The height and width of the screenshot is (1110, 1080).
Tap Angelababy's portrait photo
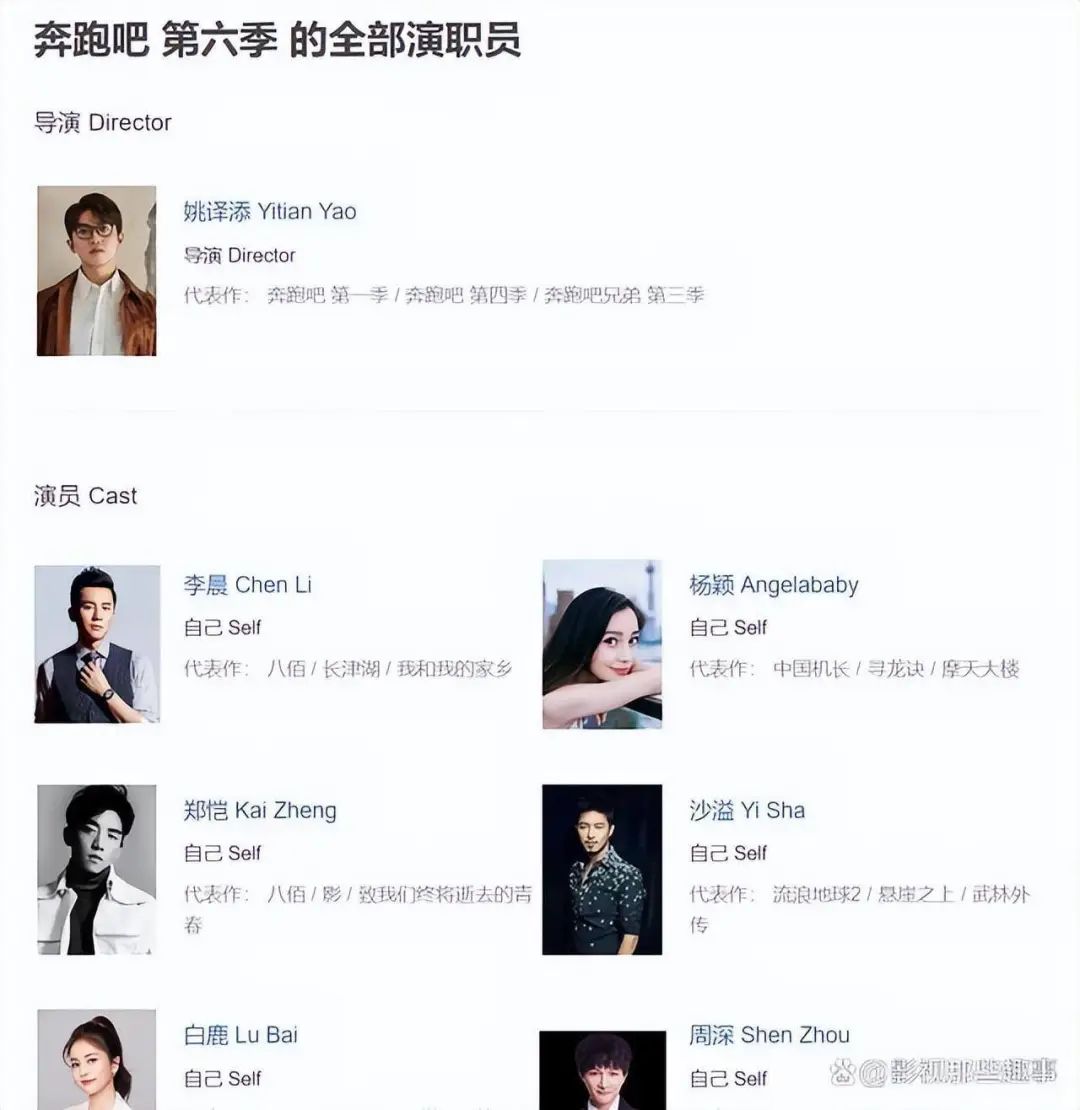click(x=602, y=644)
